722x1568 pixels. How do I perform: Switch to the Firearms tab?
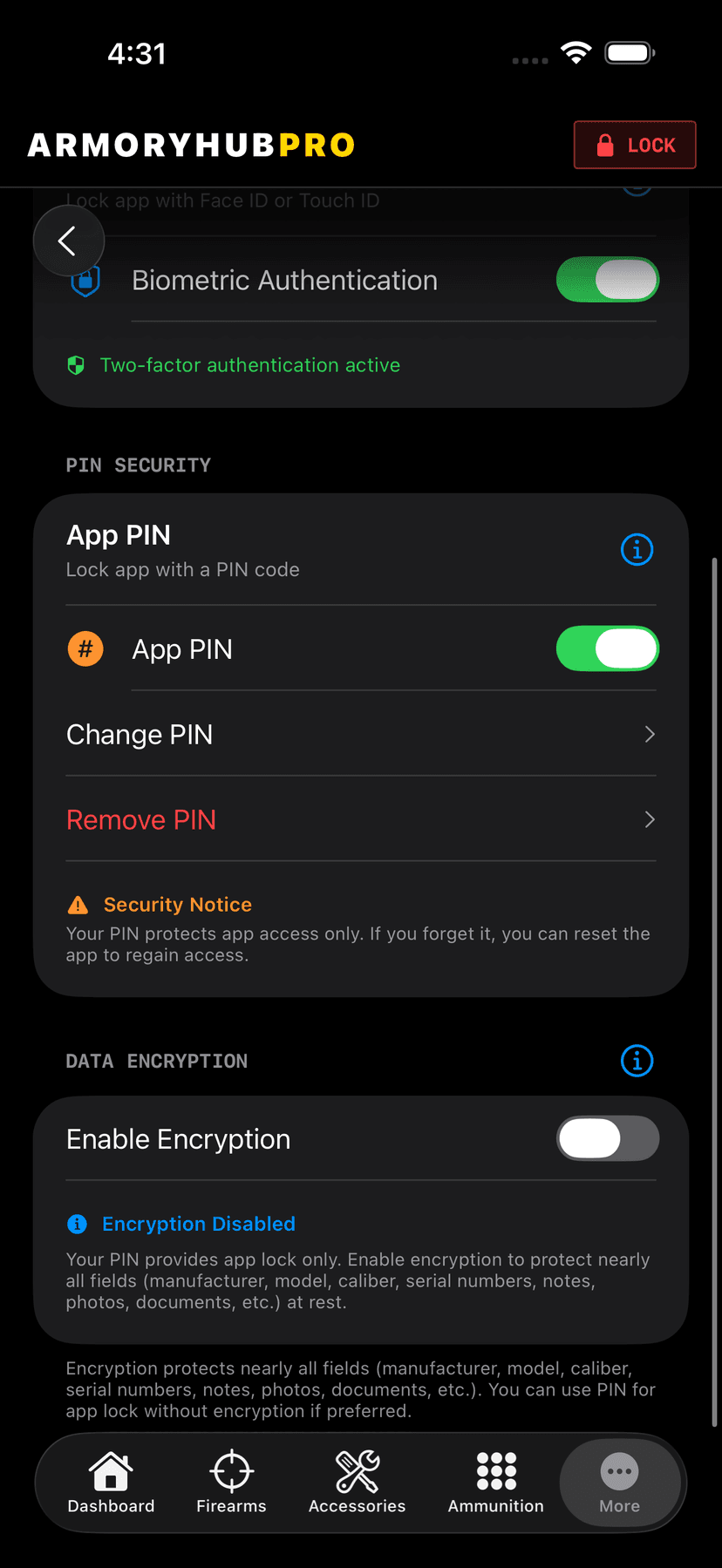pos(231,1483)
